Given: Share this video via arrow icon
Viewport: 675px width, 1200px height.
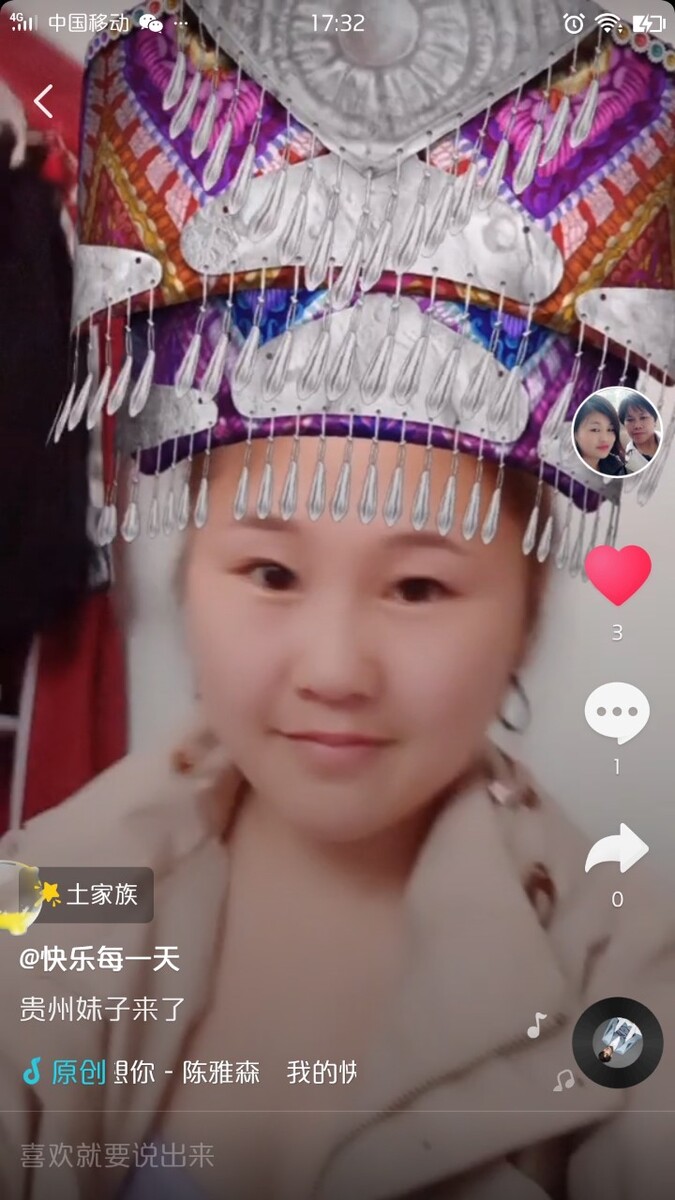Looking at the screenshot, I should point(617,849).
